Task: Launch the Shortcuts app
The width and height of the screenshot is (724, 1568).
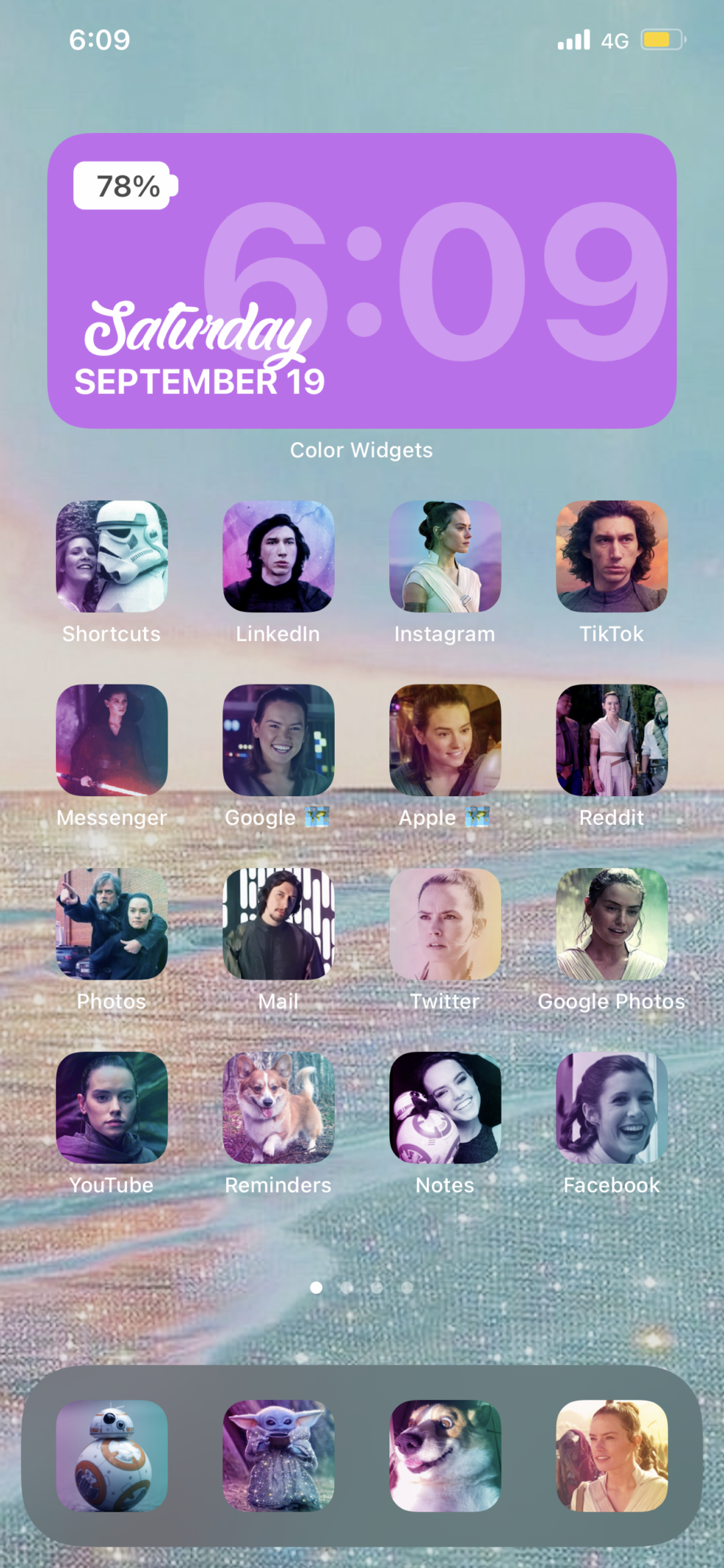Action: point(112,557)
